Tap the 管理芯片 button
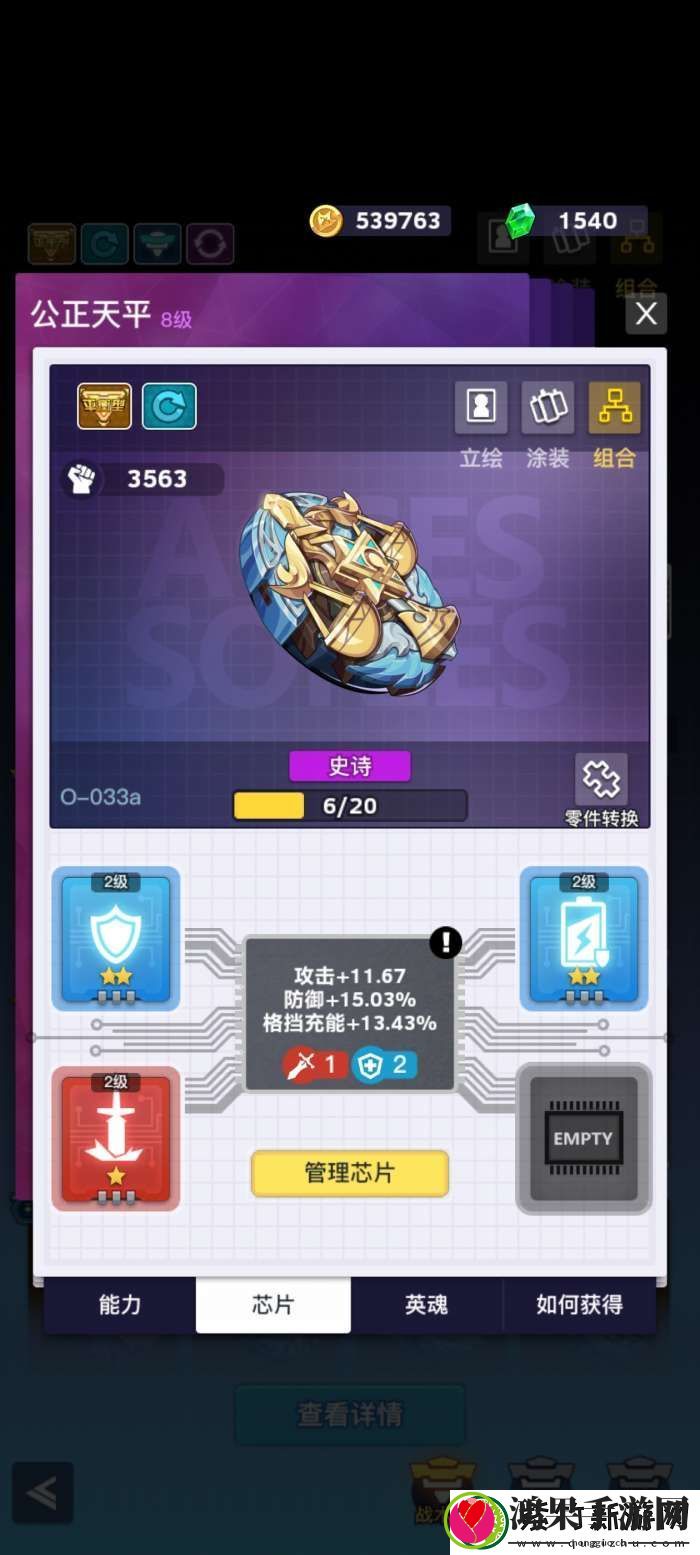The width and height of the screenshot is (700, 1555). [x=349, y=1173]
